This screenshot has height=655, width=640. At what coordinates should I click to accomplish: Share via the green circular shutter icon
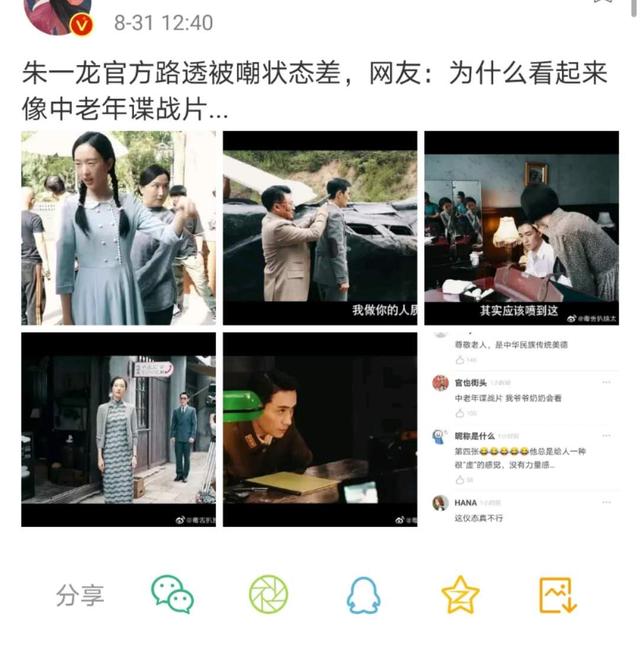tap(268, 594)
